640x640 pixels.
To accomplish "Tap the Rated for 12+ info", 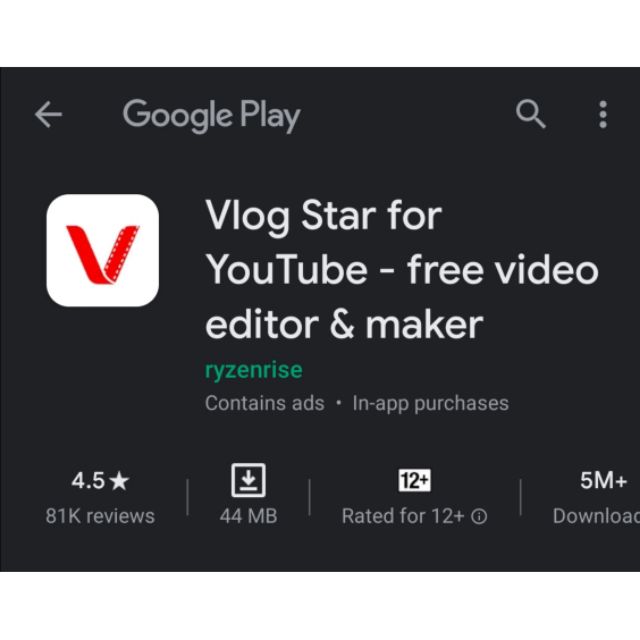I will click(479, 517).
